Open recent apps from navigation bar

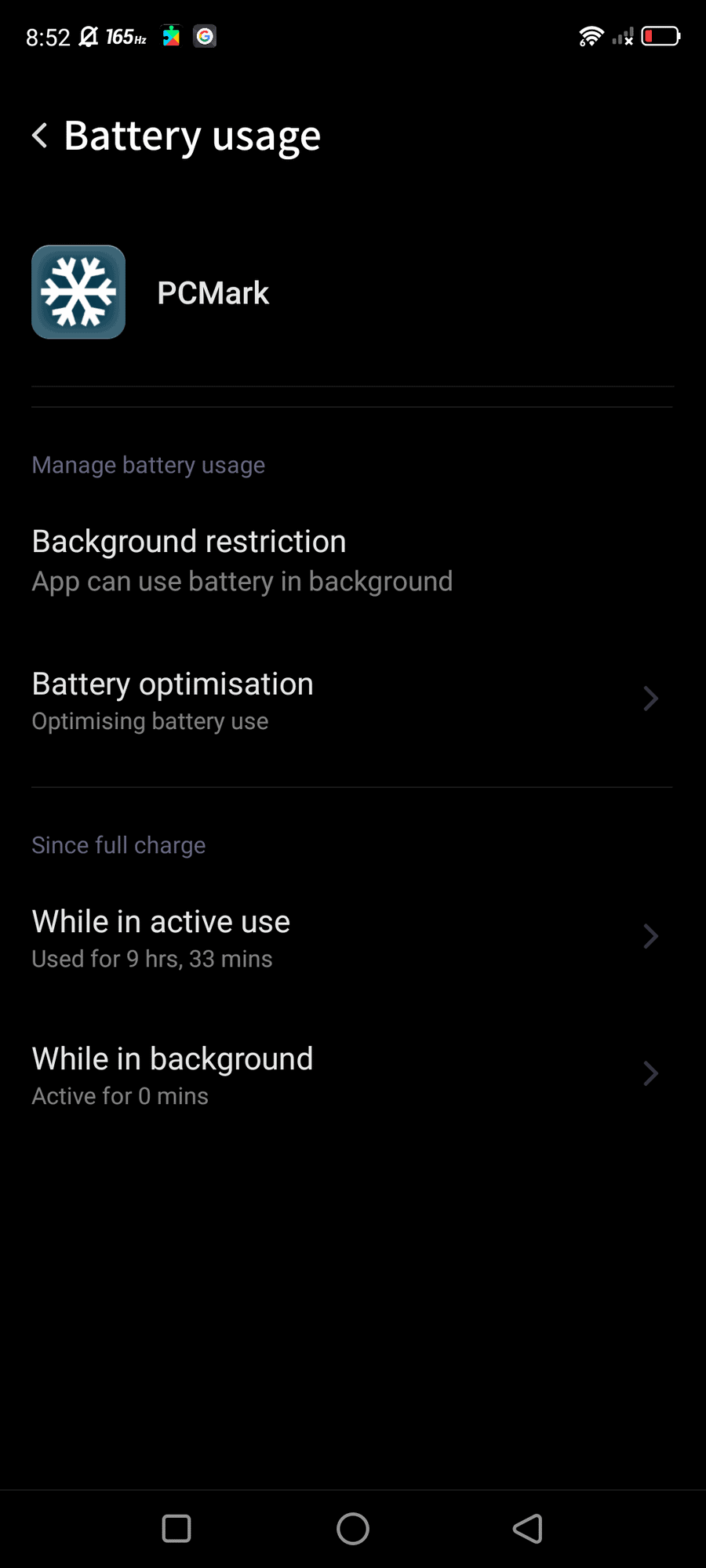coord(176,1528)
